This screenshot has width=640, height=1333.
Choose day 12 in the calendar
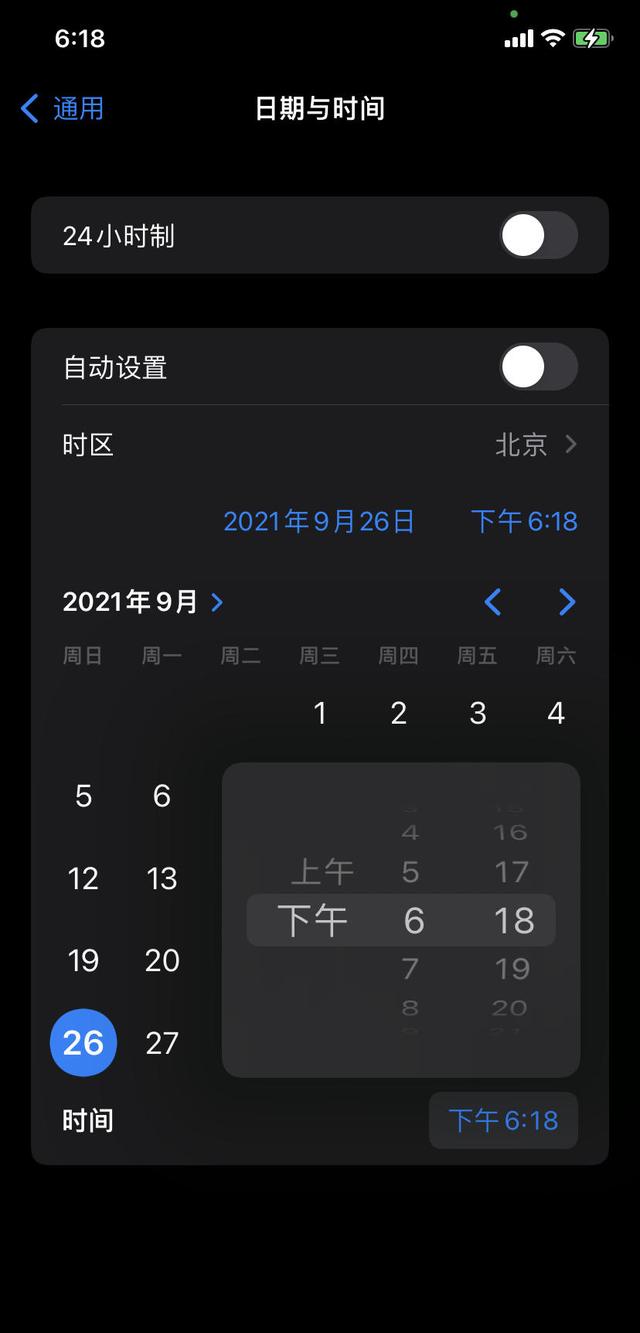pyautogui.click(x=83, y=878)
